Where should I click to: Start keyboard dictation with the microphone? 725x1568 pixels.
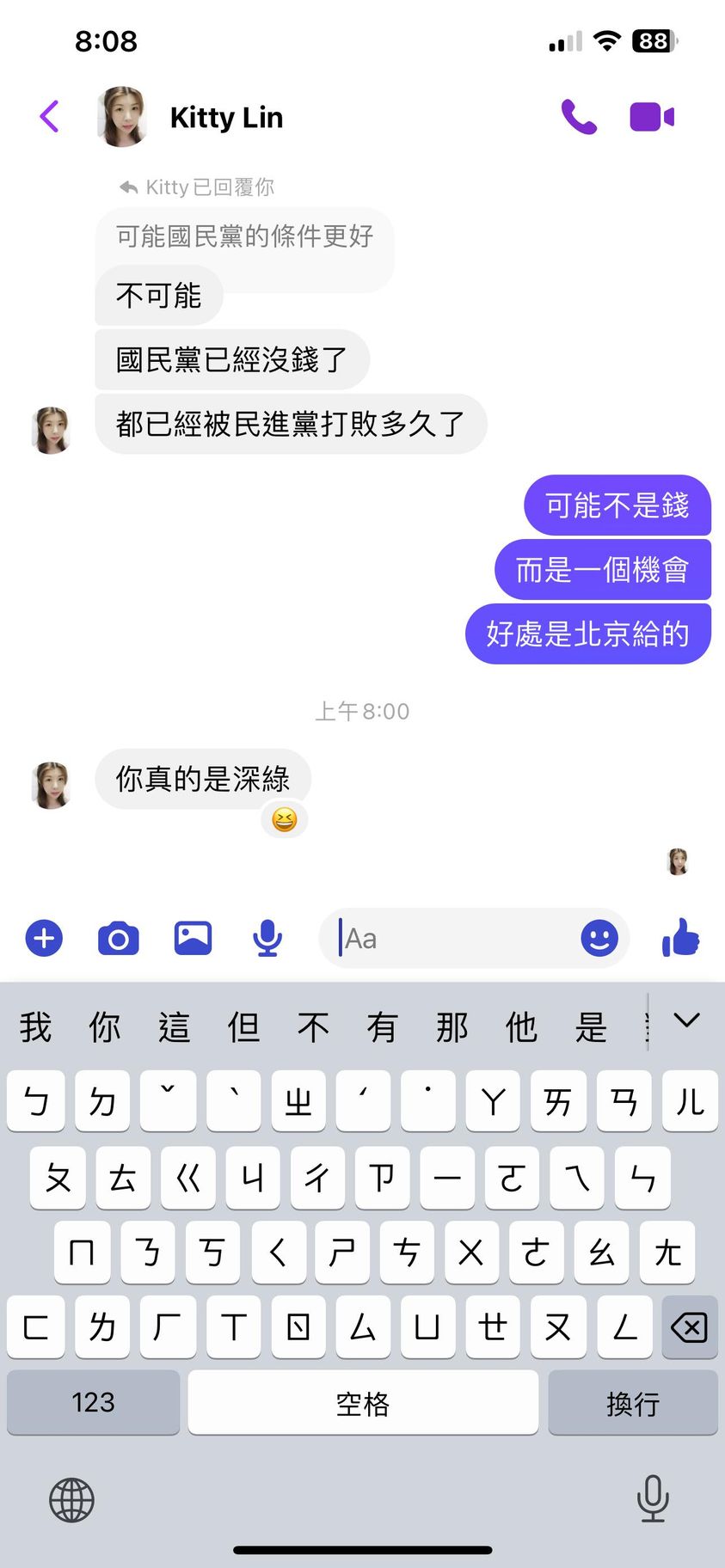[653, 1498]
